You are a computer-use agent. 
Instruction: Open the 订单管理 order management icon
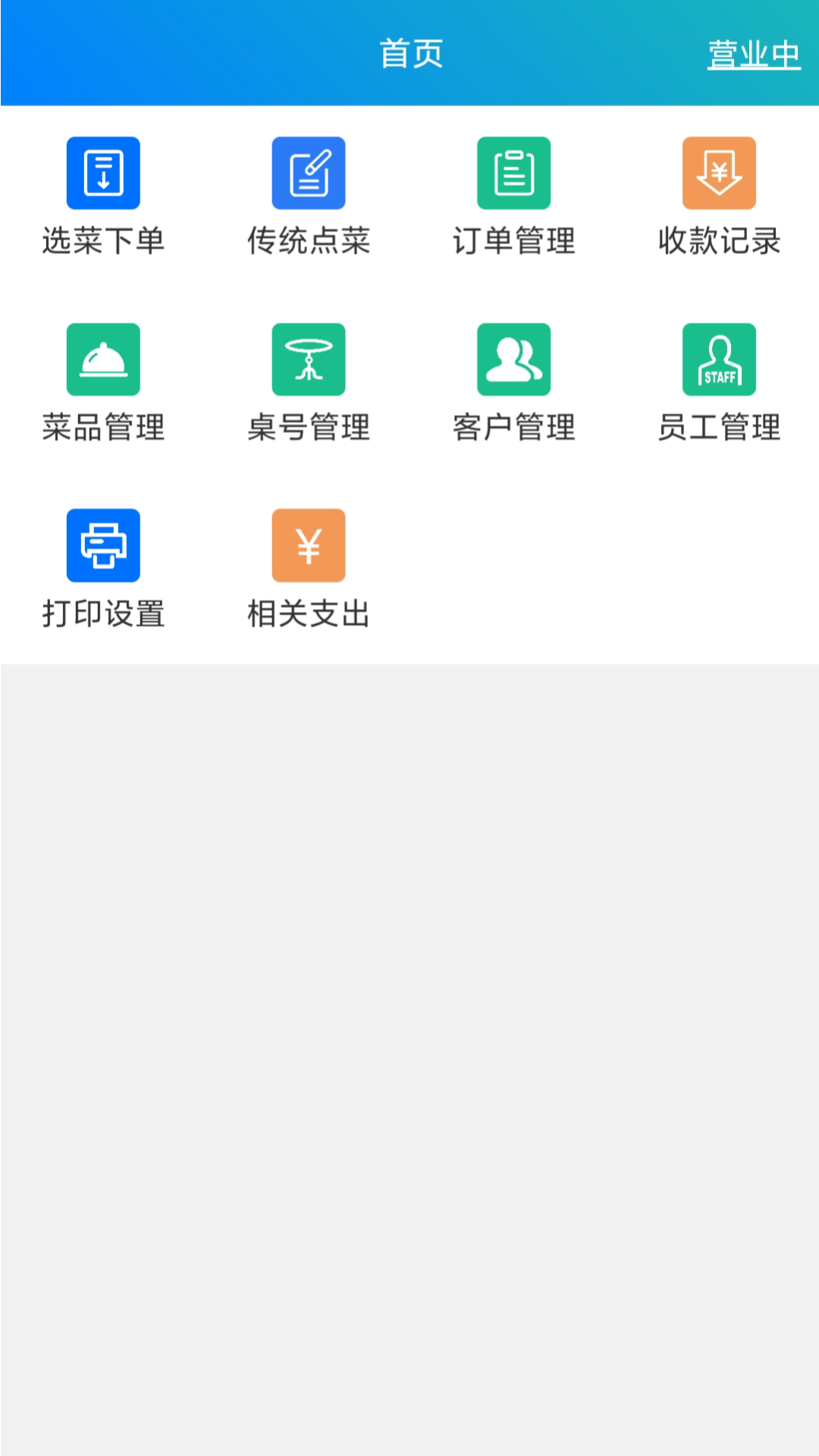513,172
